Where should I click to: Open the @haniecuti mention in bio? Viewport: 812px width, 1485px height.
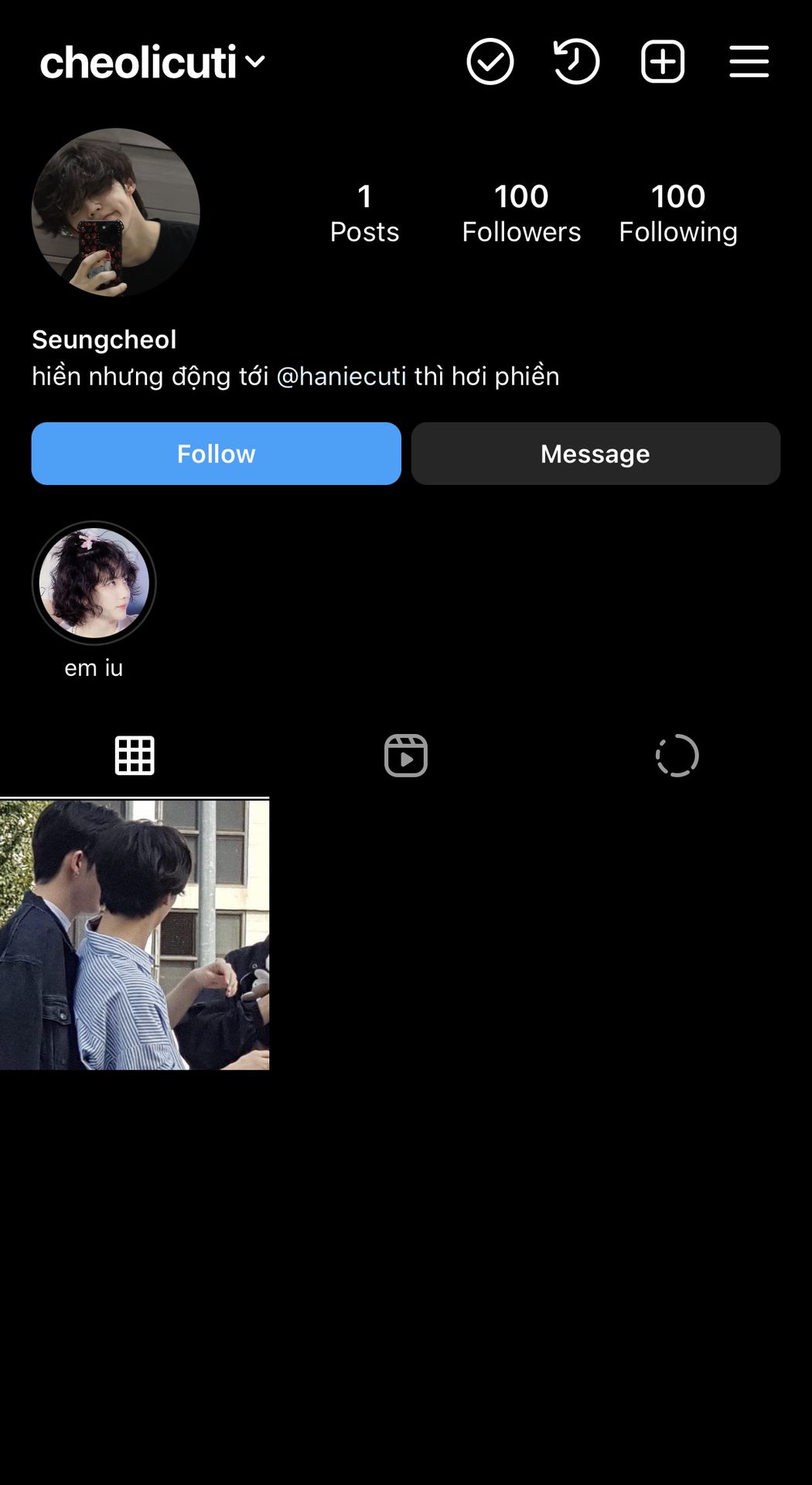pyautogui.click(x=341, y=376)
